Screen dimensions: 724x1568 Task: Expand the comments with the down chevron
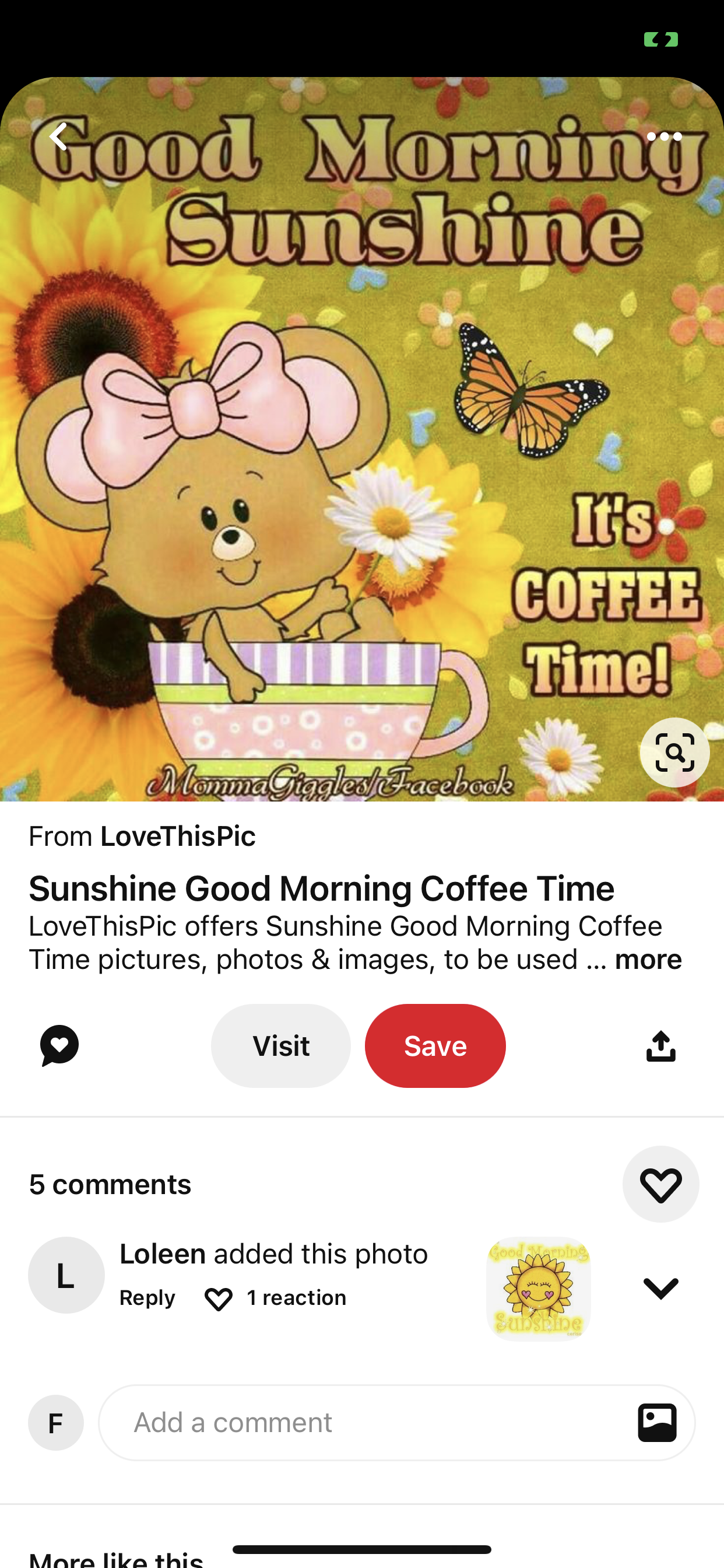click(660, 1288)
